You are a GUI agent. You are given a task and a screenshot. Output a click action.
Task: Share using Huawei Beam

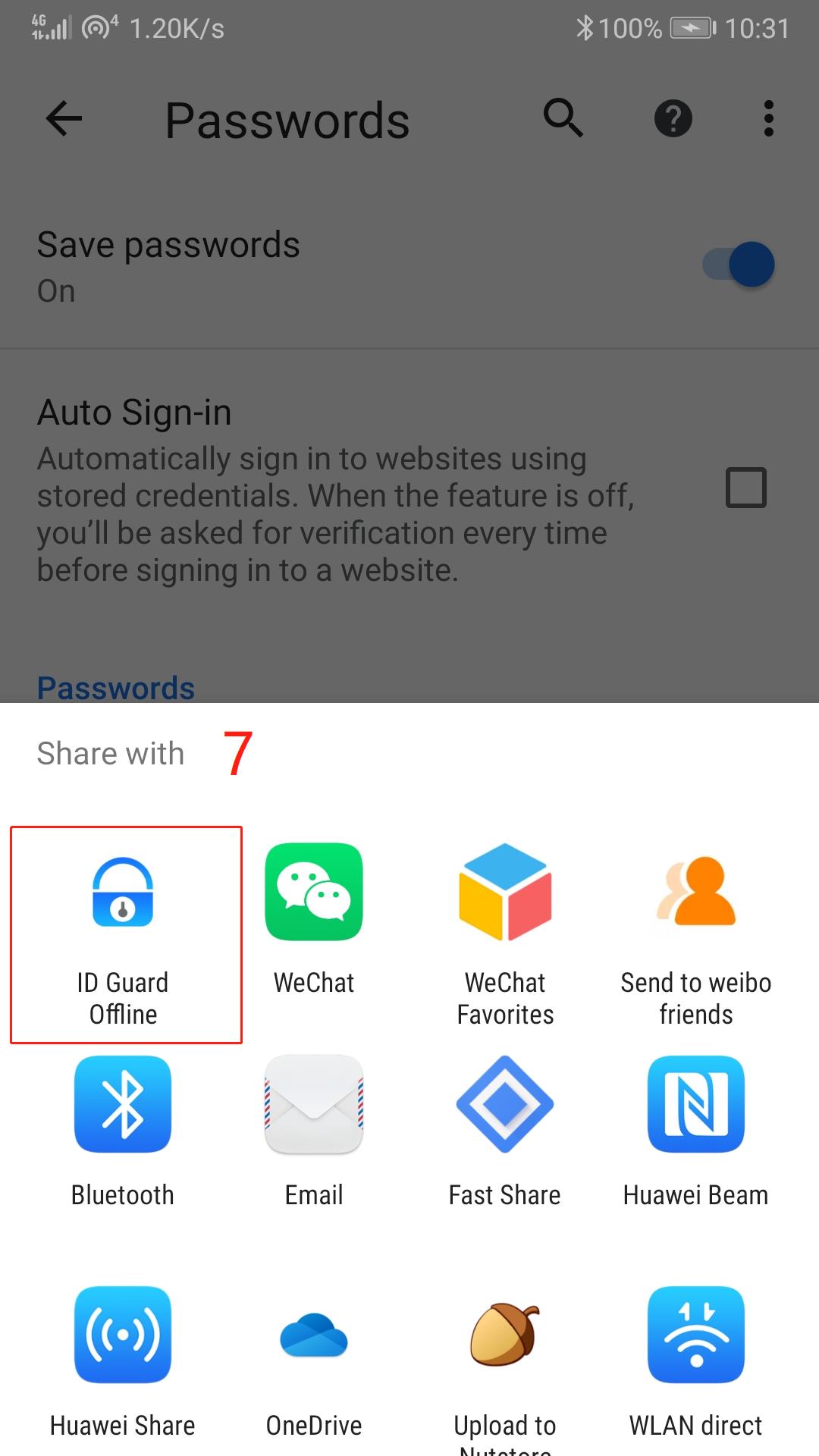(696, 1104)
